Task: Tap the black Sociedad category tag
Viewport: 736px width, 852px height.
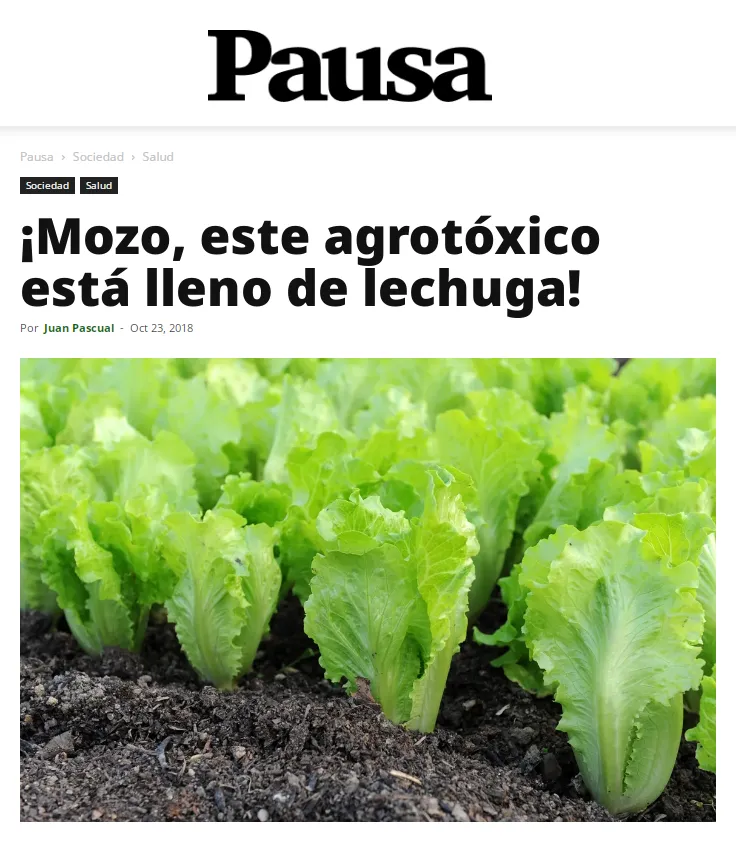Action: tap(48, 186)
